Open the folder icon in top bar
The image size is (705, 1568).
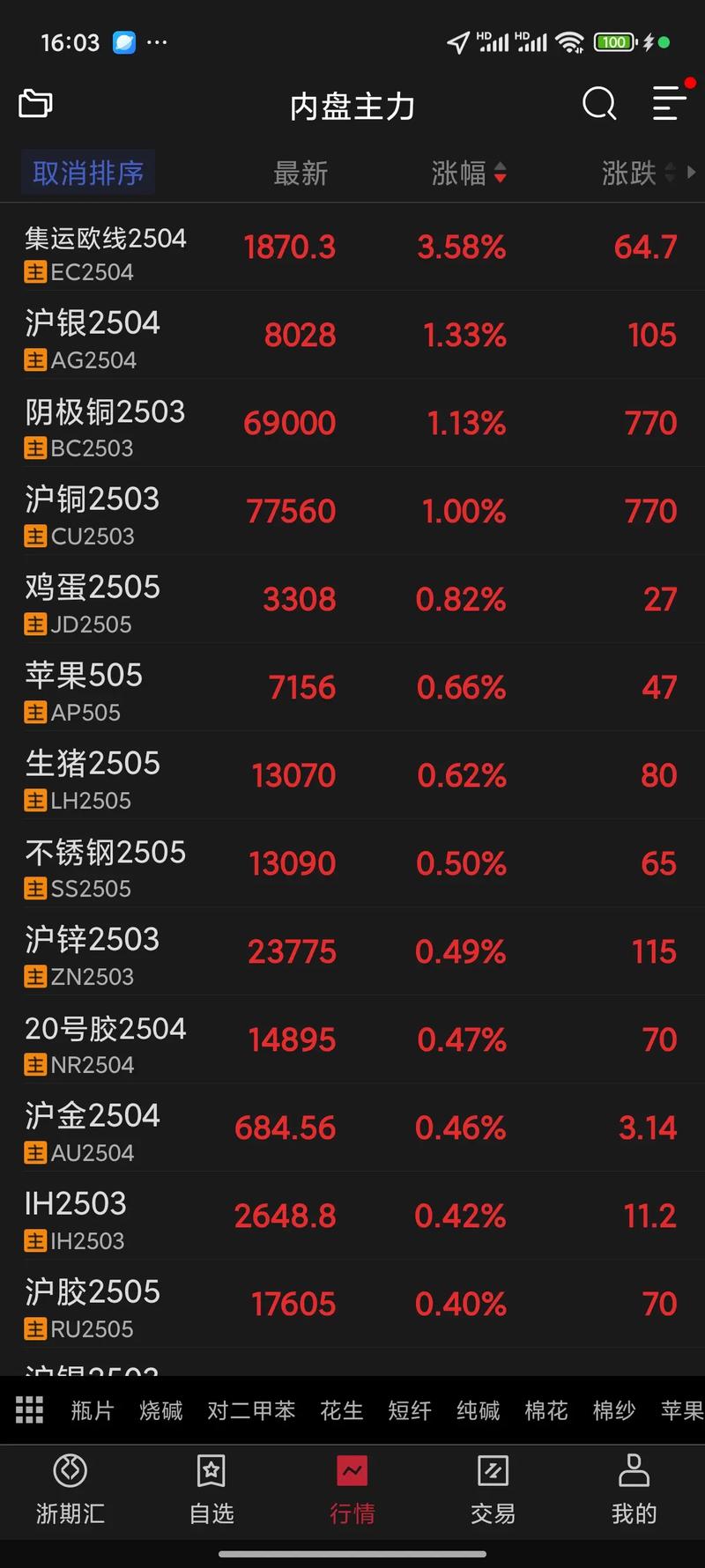click(x=36, y=104)
